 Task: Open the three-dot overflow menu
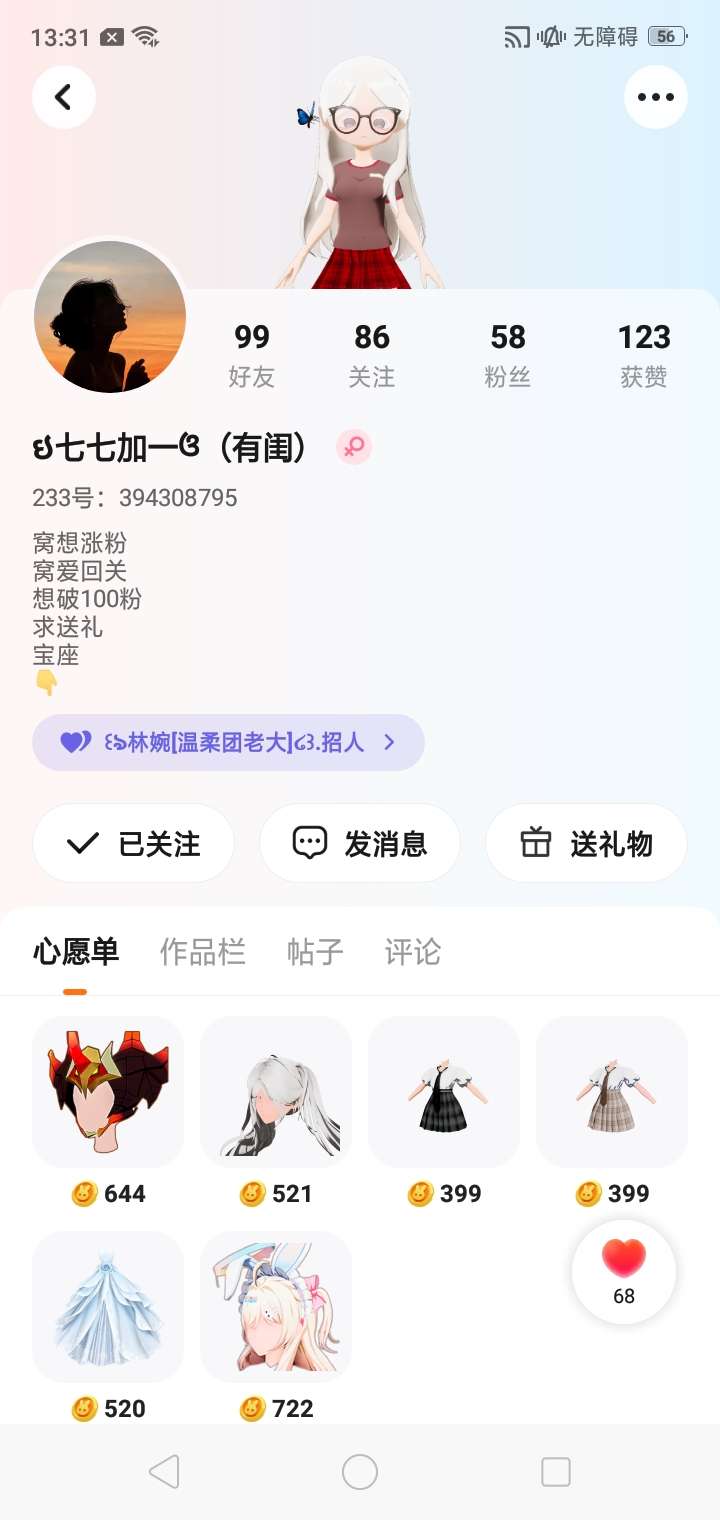point(655,97)
